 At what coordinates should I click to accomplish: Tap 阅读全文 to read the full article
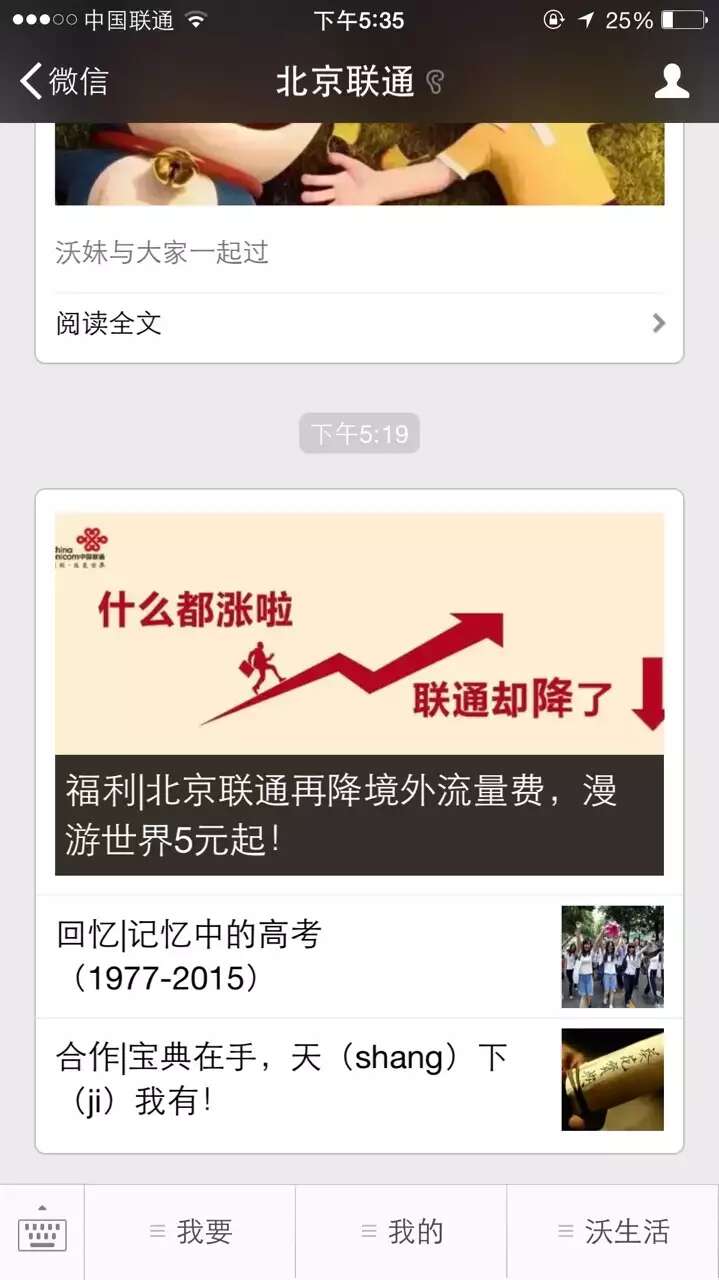tap(359, 323)
